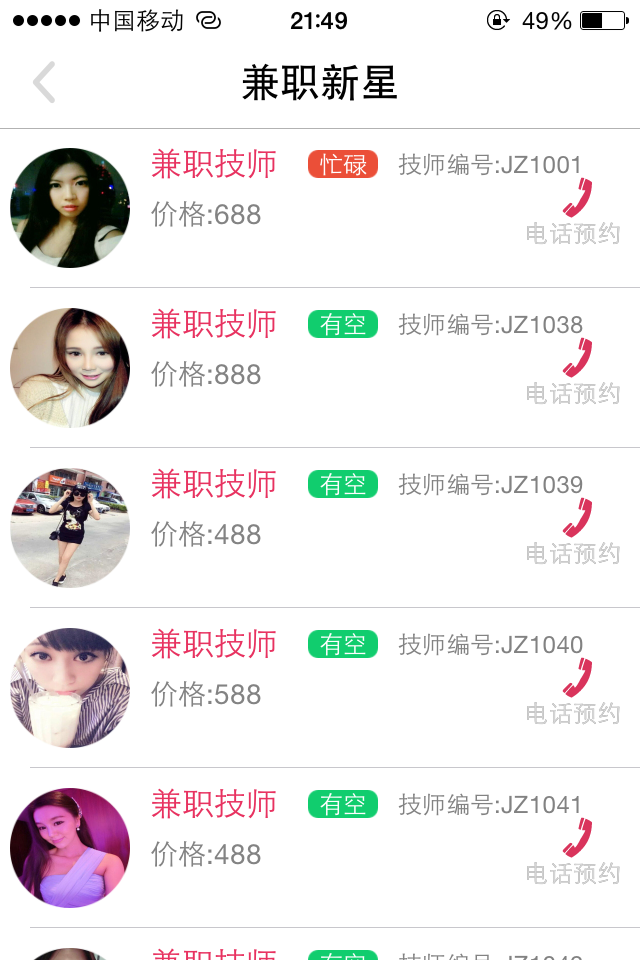Call to book technician JZ1001

[x=575, y=213]
